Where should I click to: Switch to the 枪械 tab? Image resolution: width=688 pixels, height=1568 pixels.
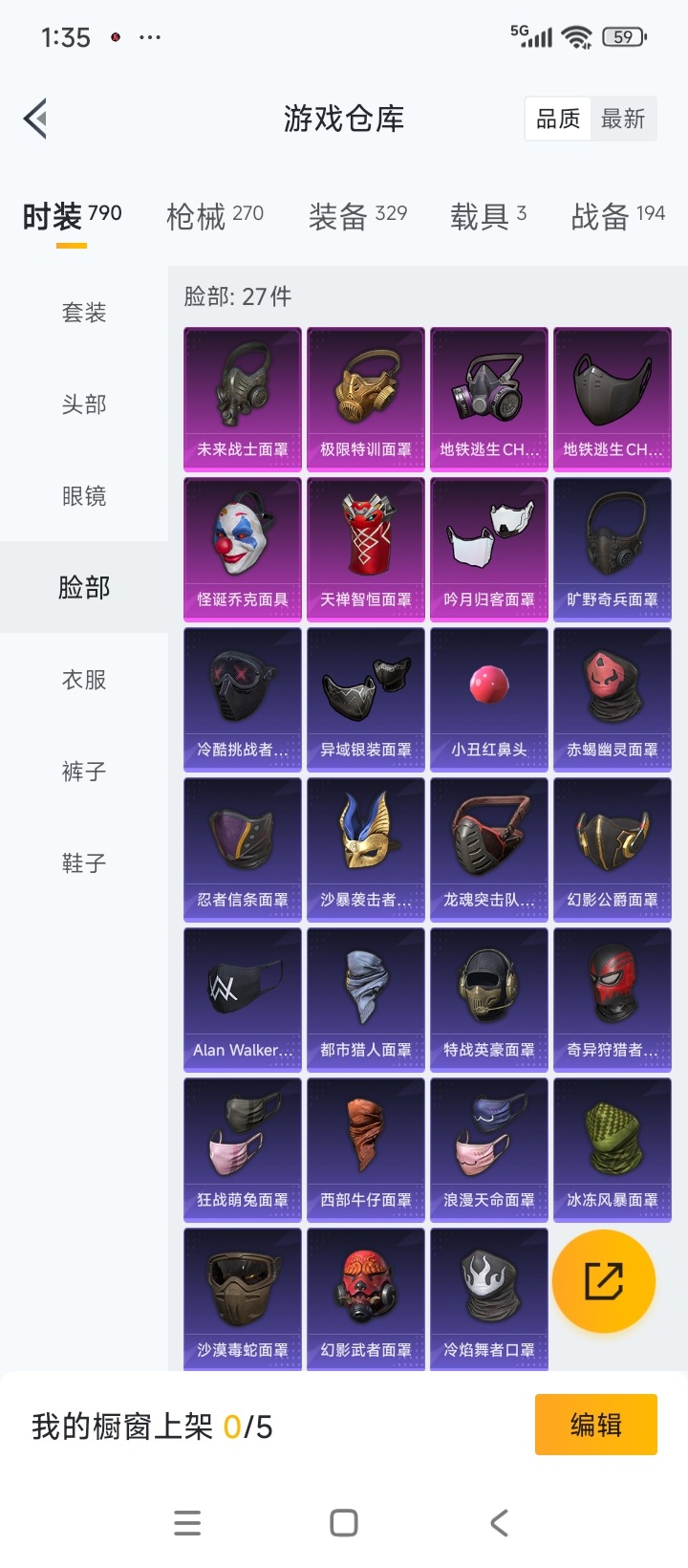[215, 216]
